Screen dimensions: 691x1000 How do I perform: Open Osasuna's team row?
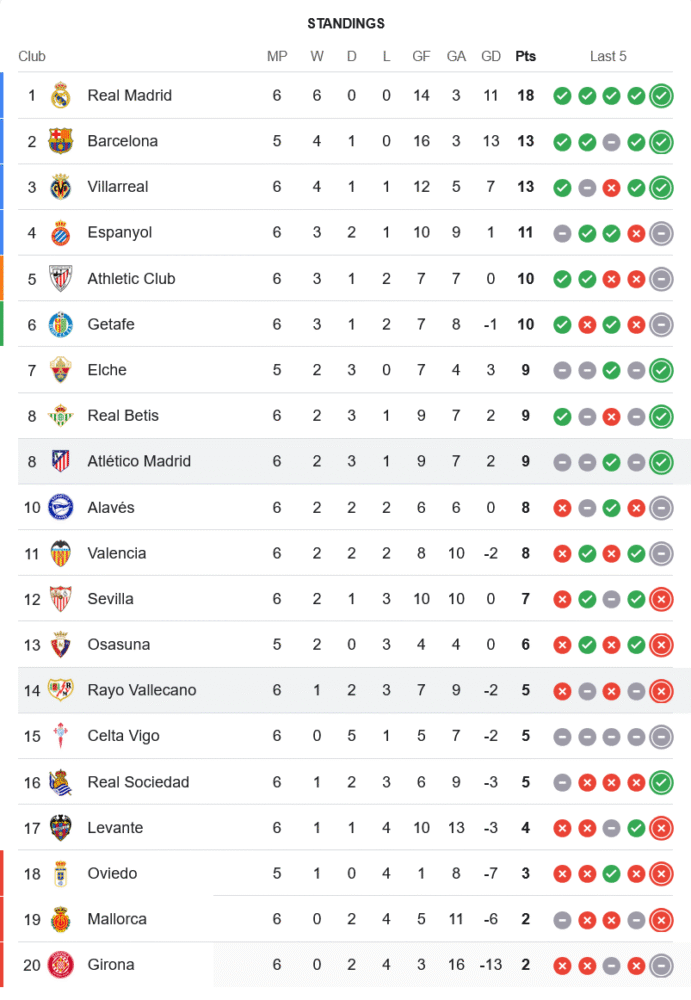(x=119, y=645)
